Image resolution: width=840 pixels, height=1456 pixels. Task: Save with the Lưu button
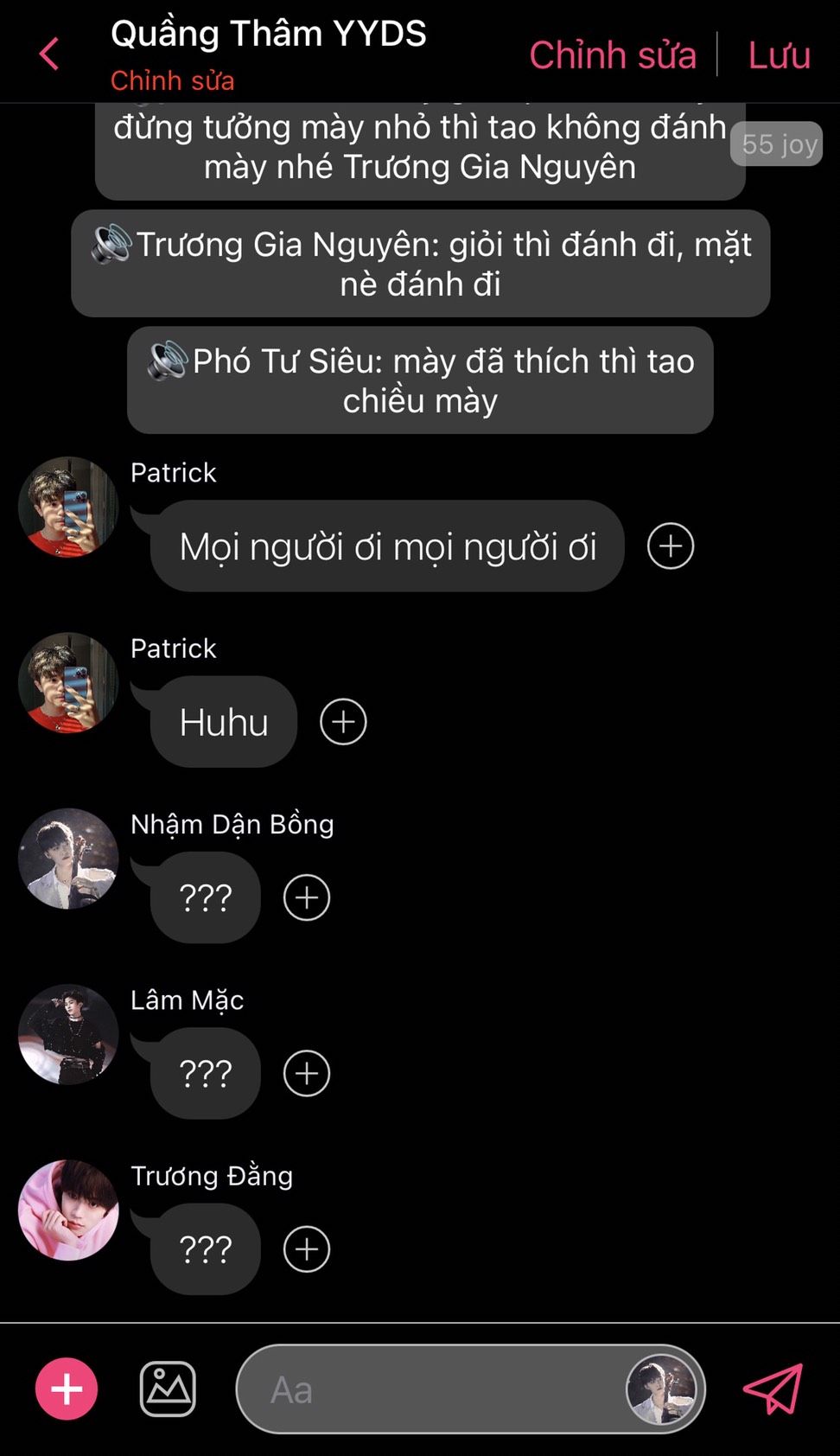click(779, 55)
